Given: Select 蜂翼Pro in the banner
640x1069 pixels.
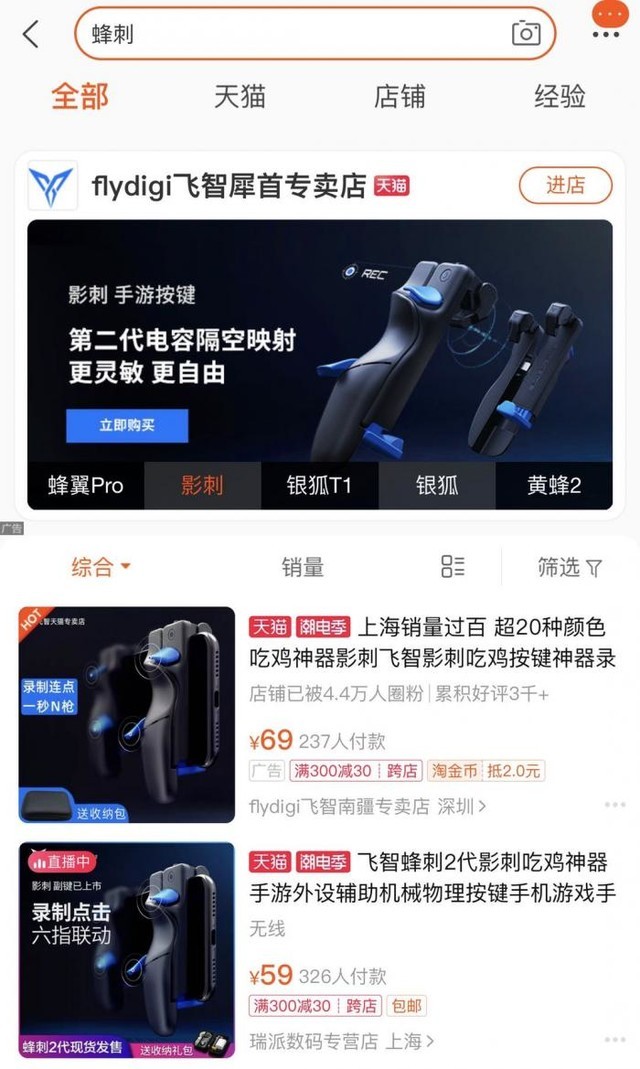Looking at the screenshot, I should click(x=86, y=486).
